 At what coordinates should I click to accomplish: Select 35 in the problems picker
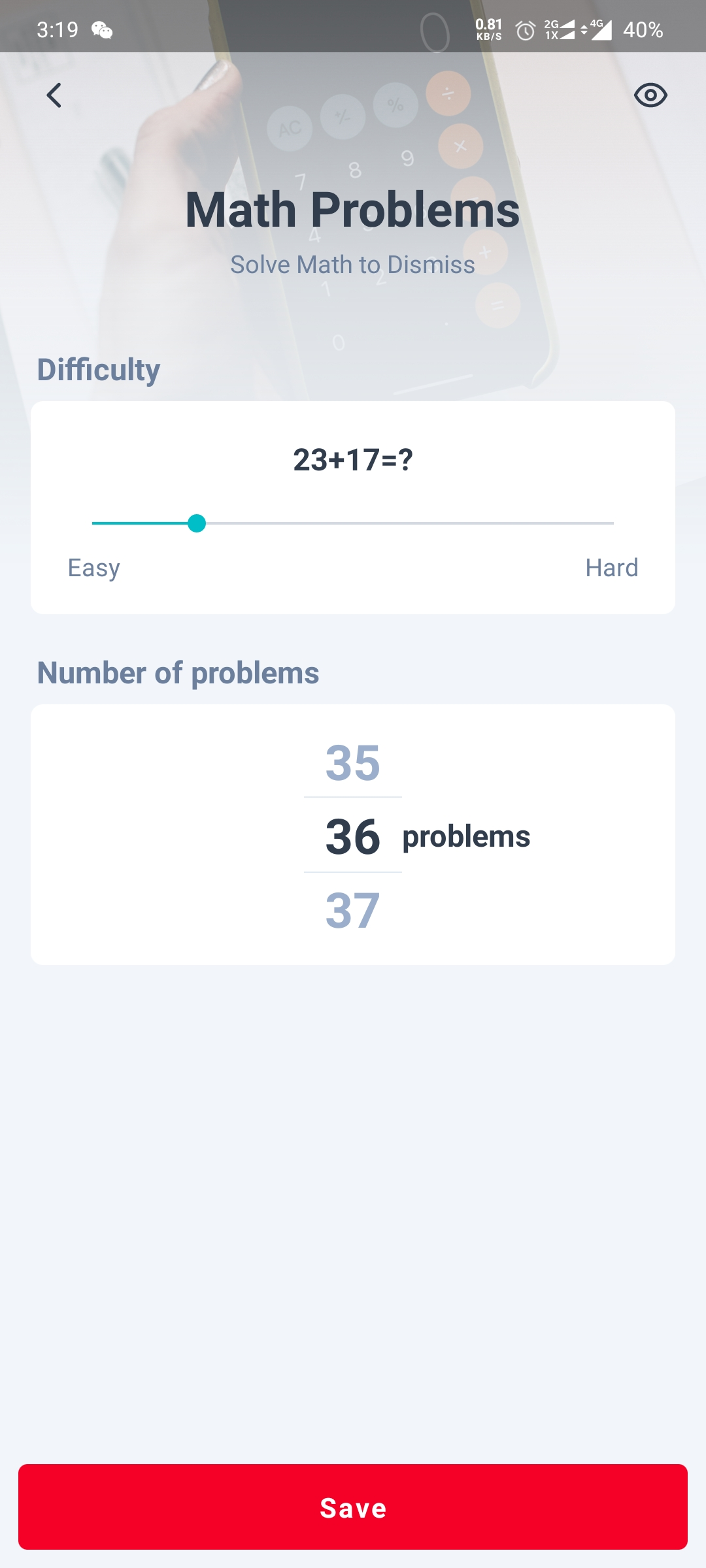click(x=353, y=762)
